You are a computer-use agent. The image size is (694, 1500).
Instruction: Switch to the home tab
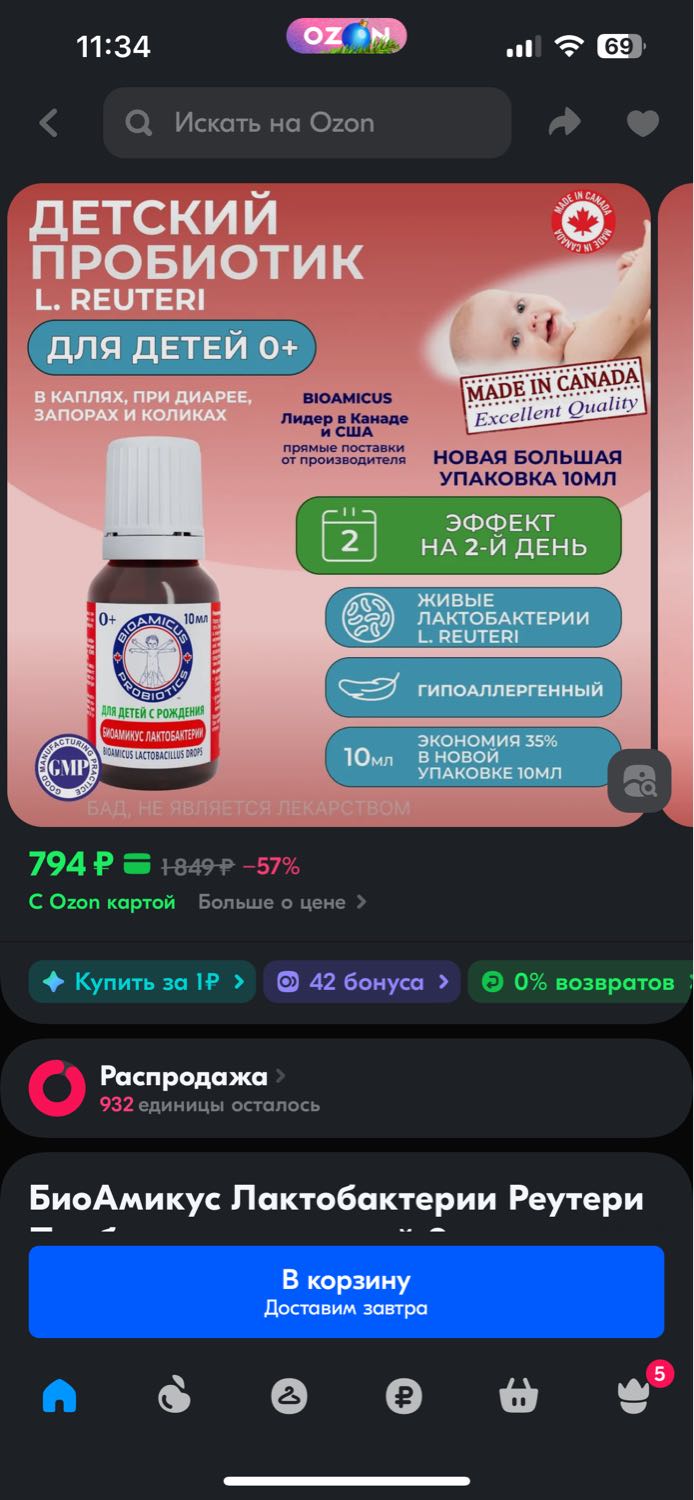(60, 1395)
